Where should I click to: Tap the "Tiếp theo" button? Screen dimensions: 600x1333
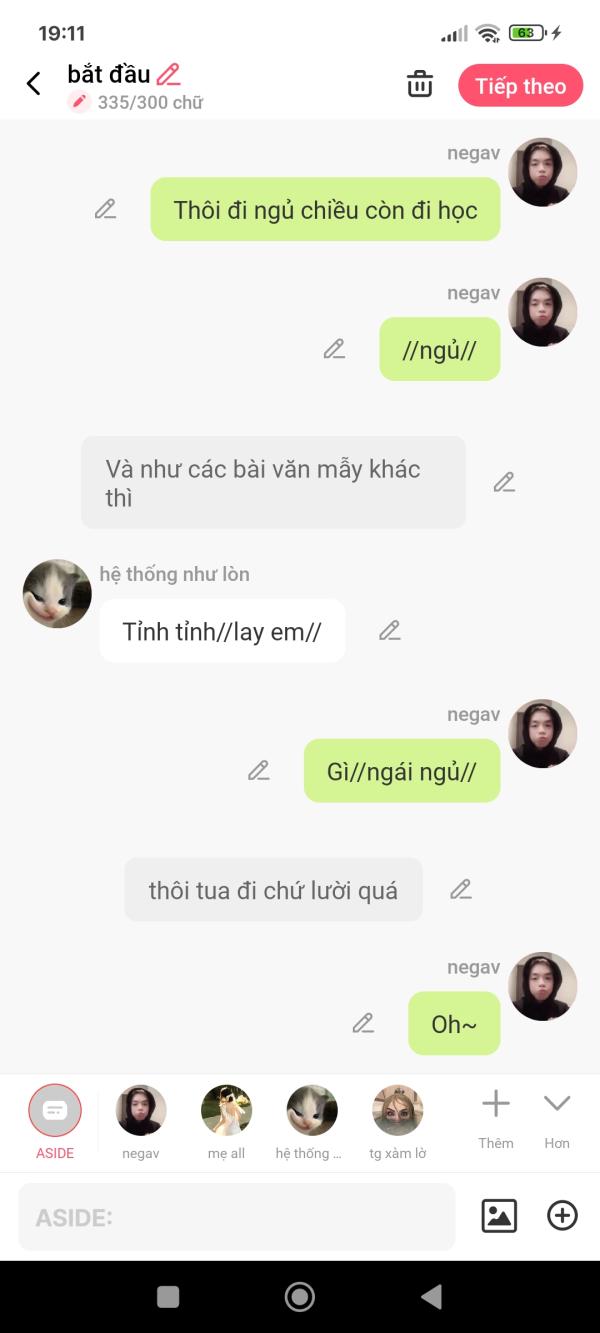[x=520, y=86]
